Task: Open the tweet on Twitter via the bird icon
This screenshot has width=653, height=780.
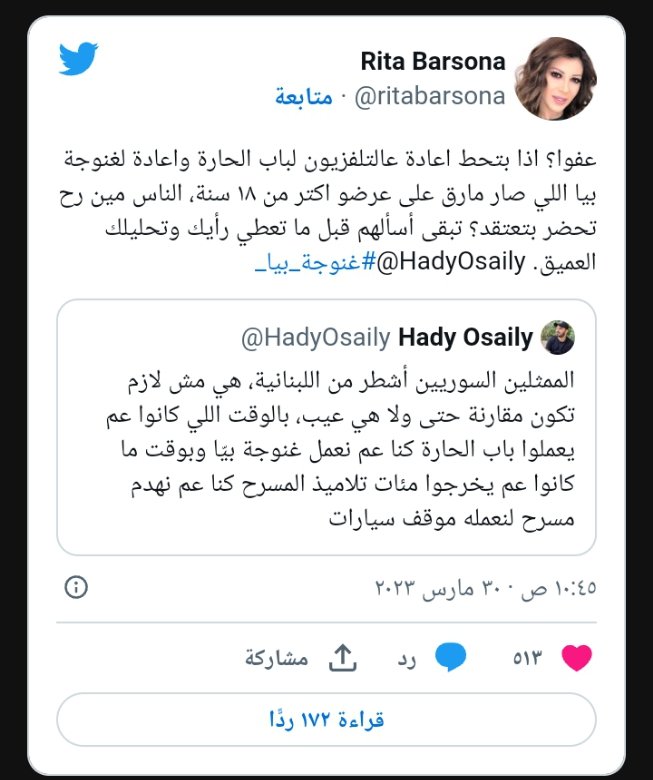Action: pyautogui.click(x=78, y=60)
